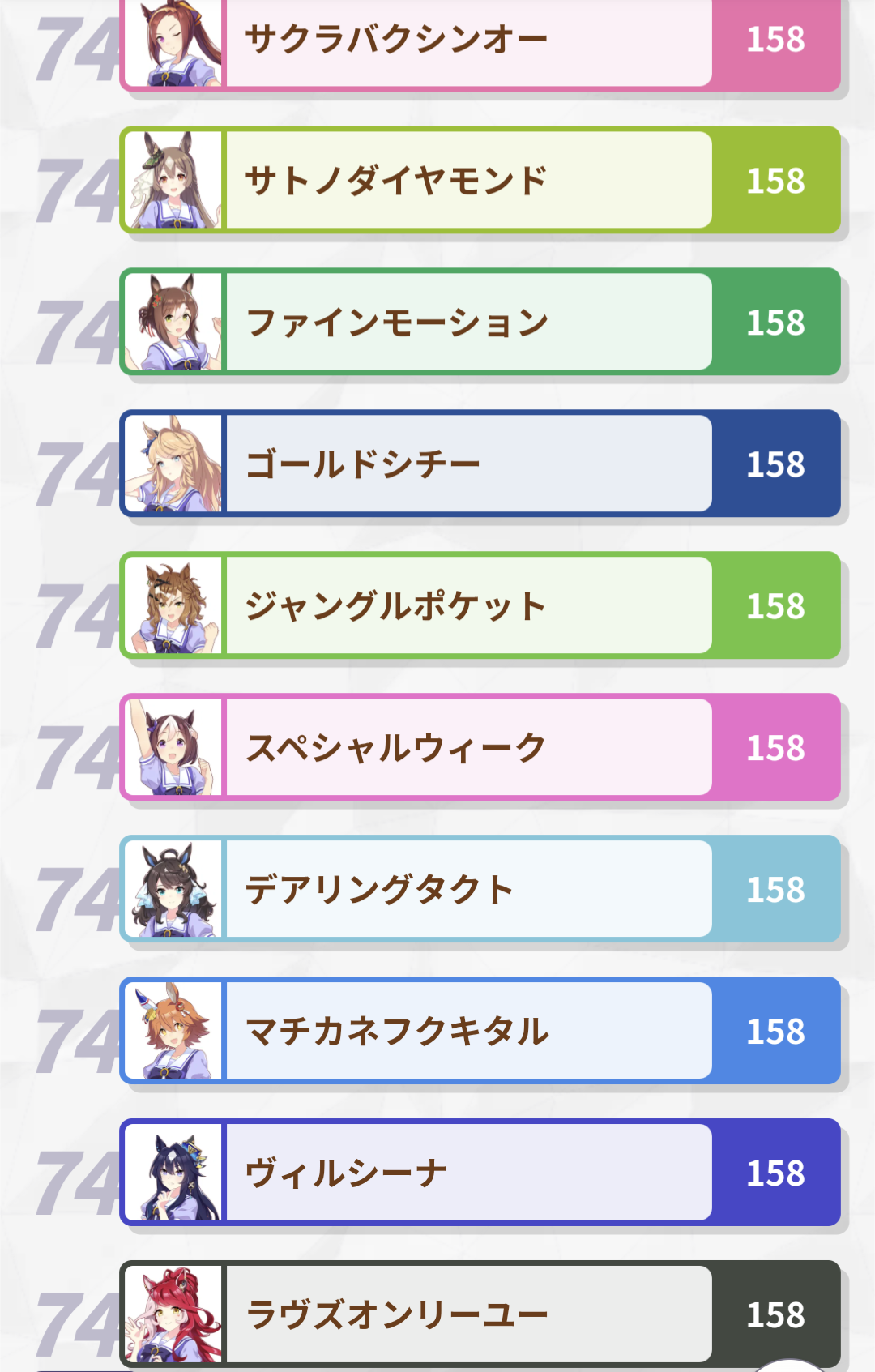
Task: Tap the ヴィルシーナ entry
Action: pyautogui.click(x=478, y=1173)
